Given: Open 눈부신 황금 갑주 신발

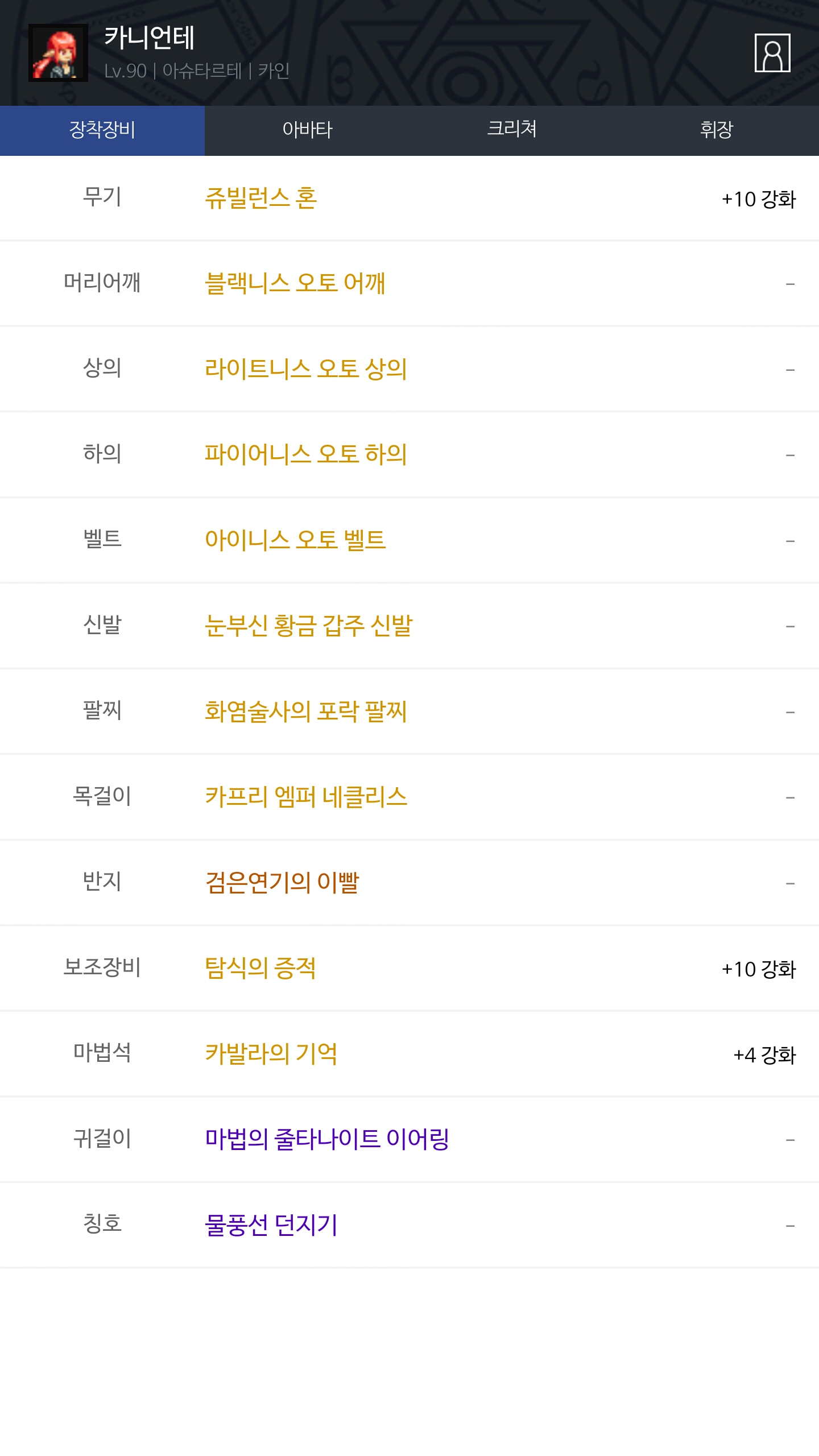Looking at the screenshot, I should pyautogui.click(x=309, y=626).
